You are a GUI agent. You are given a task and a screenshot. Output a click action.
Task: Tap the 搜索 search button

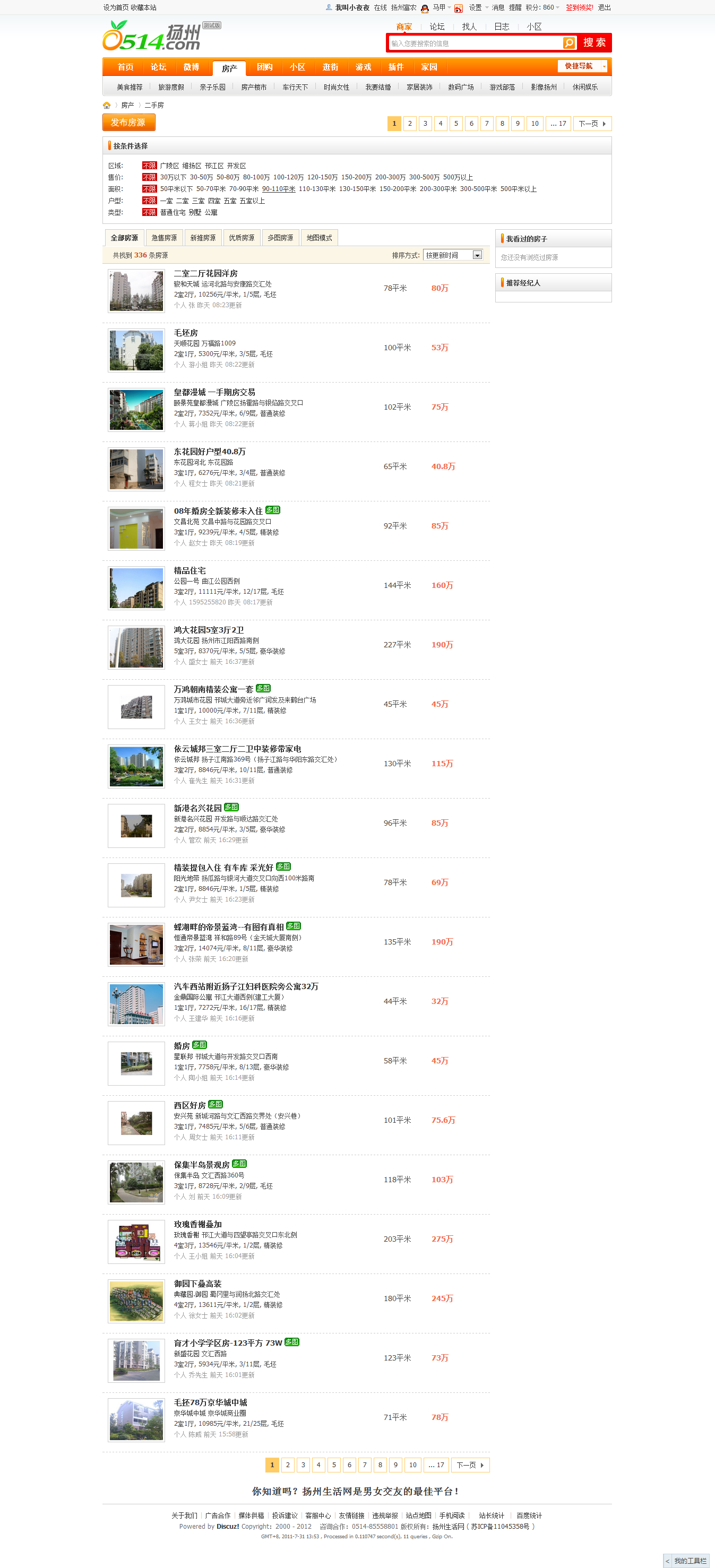pos(594,42)
